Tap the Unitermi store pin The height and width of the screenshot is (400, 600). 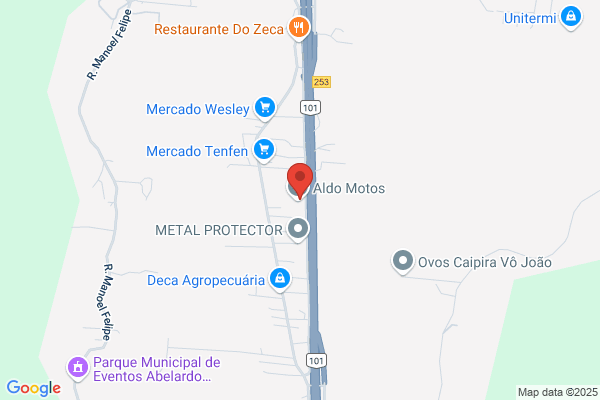pyautogui.click(x=571, y=17)
